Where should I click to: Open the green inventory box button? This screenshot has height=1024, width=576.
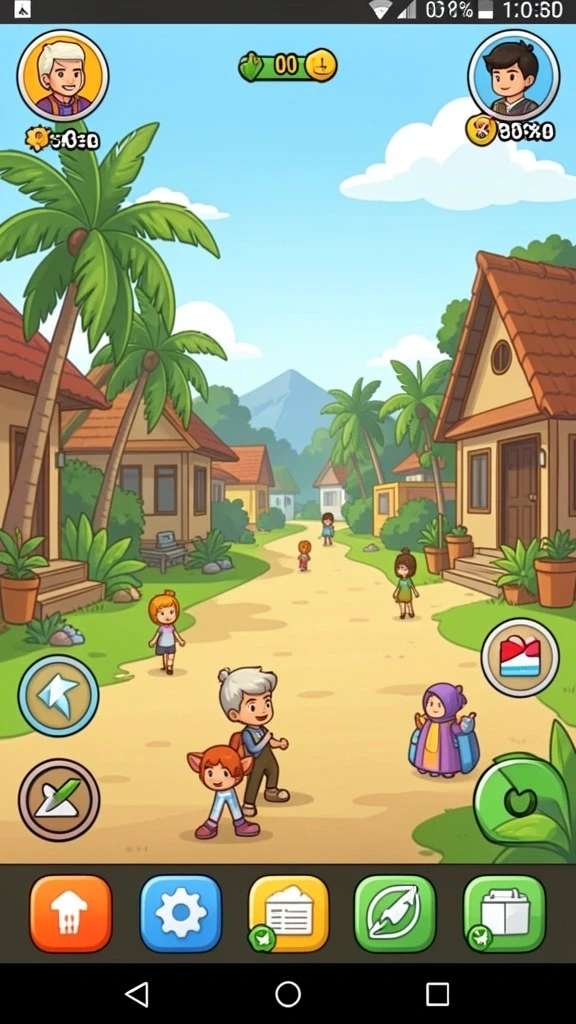pyautogui.click(x=504, y=914)
